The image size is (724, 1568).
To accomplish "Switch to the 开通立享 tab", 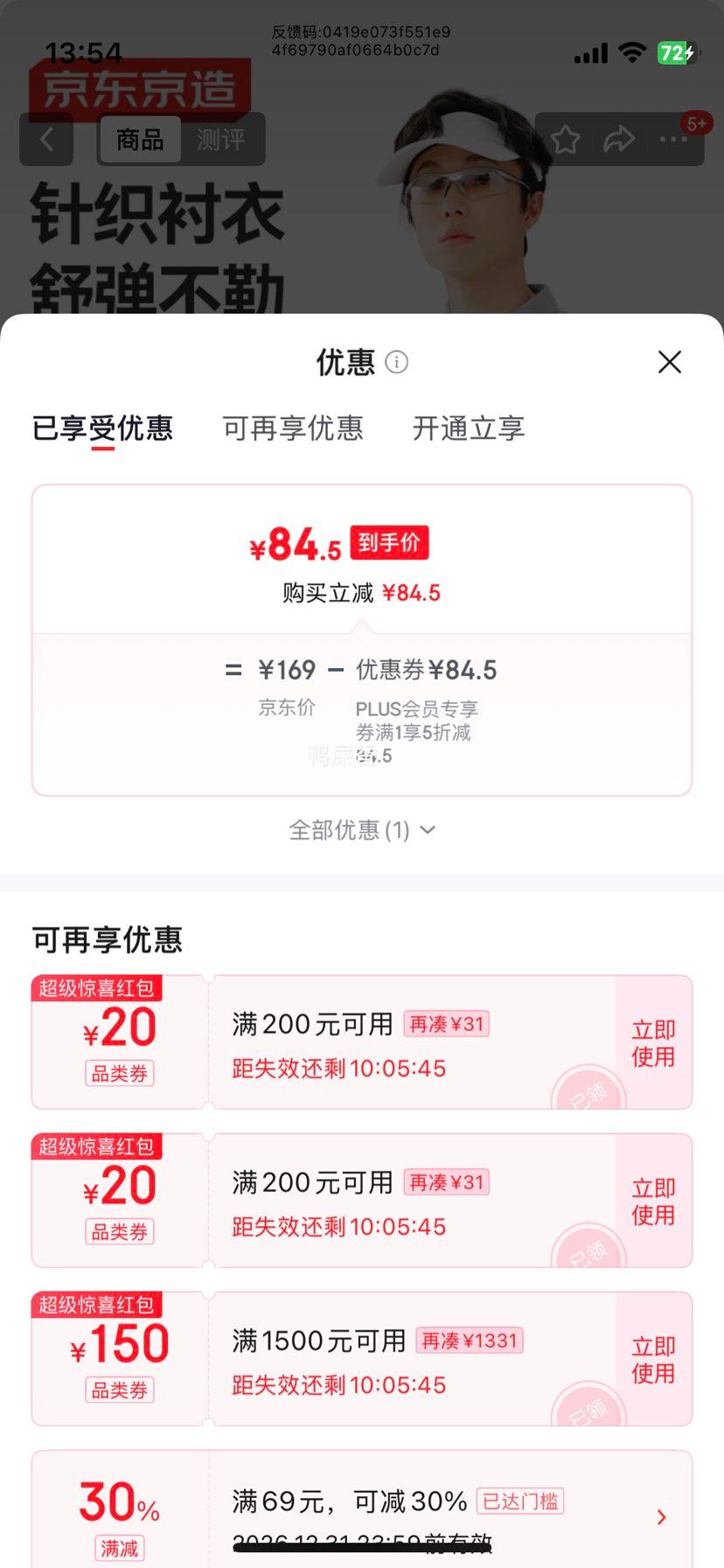I will tap(469, 429).
